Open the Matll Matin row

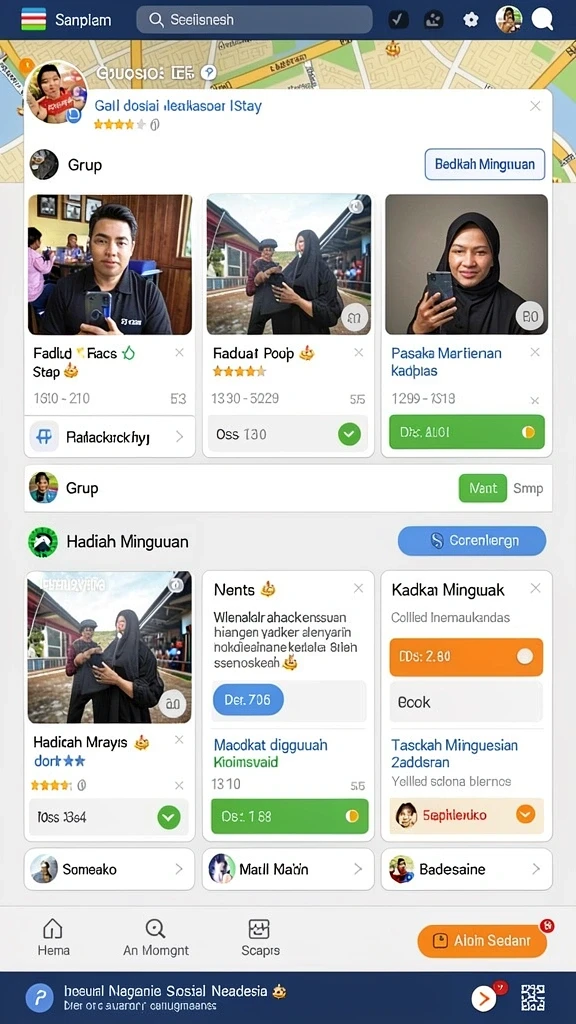pyautogui.click(x=288, y=869)
